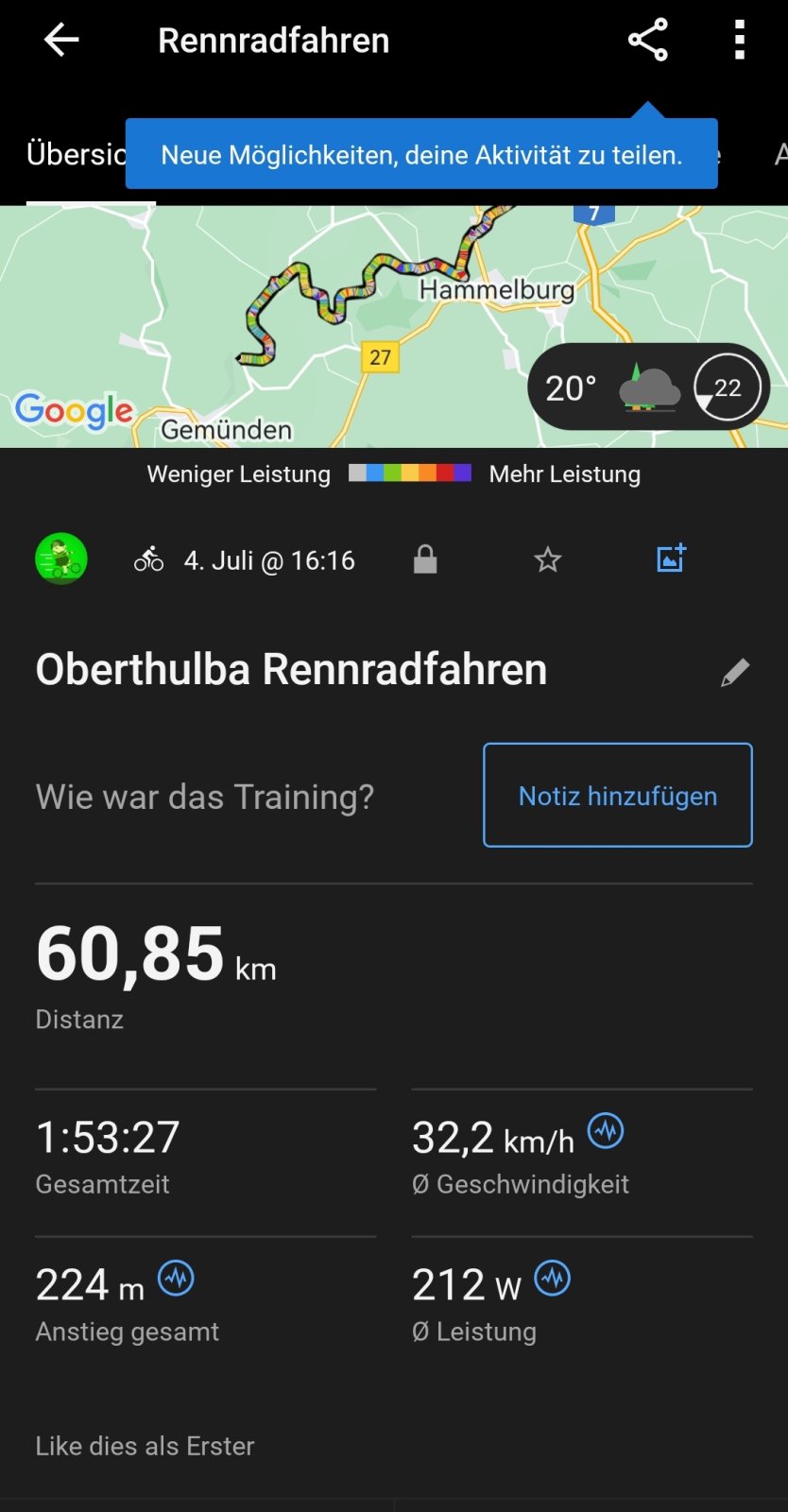
Task: Share this Rennradfahren activity
Action: pyautogui.click(x=648, y=41)
